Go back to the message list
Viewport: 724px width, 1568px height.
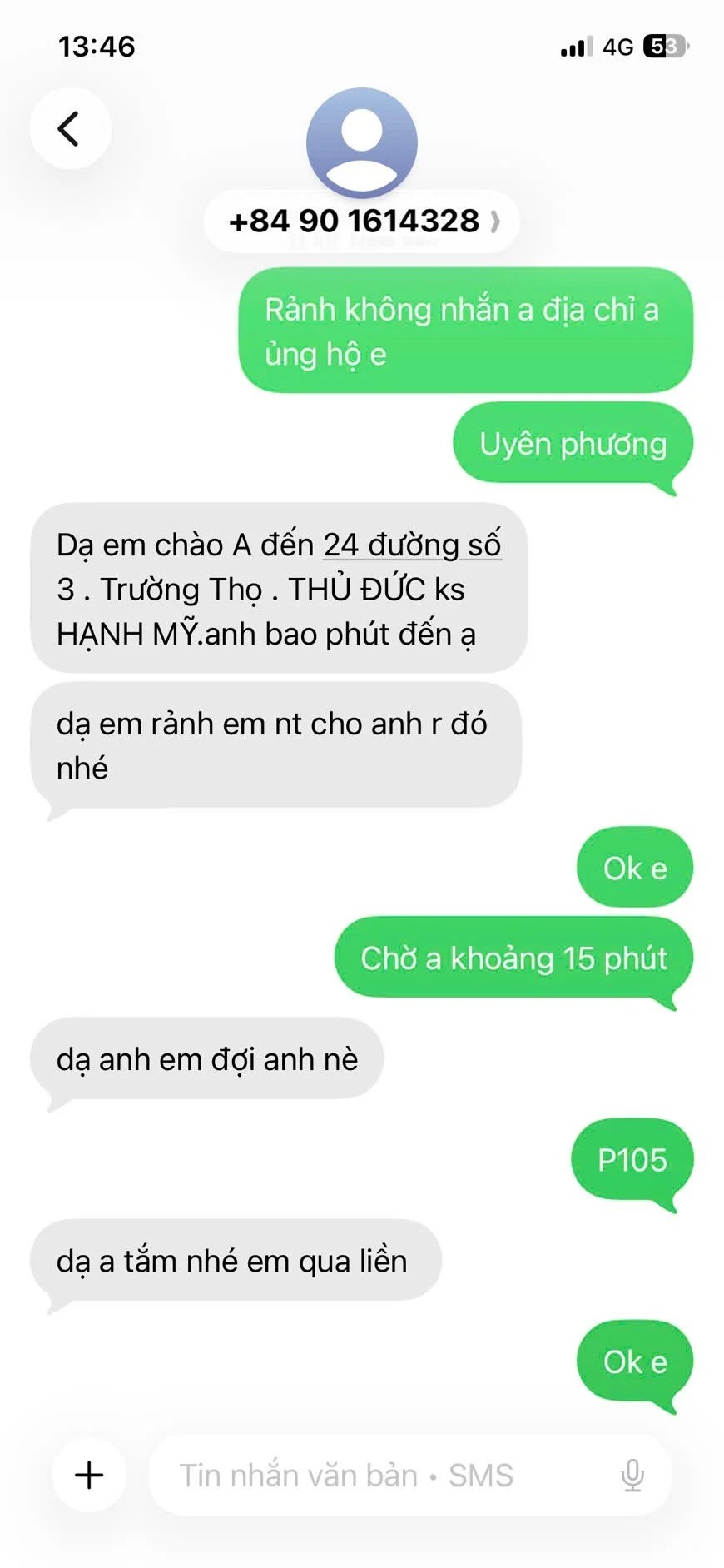70,128
